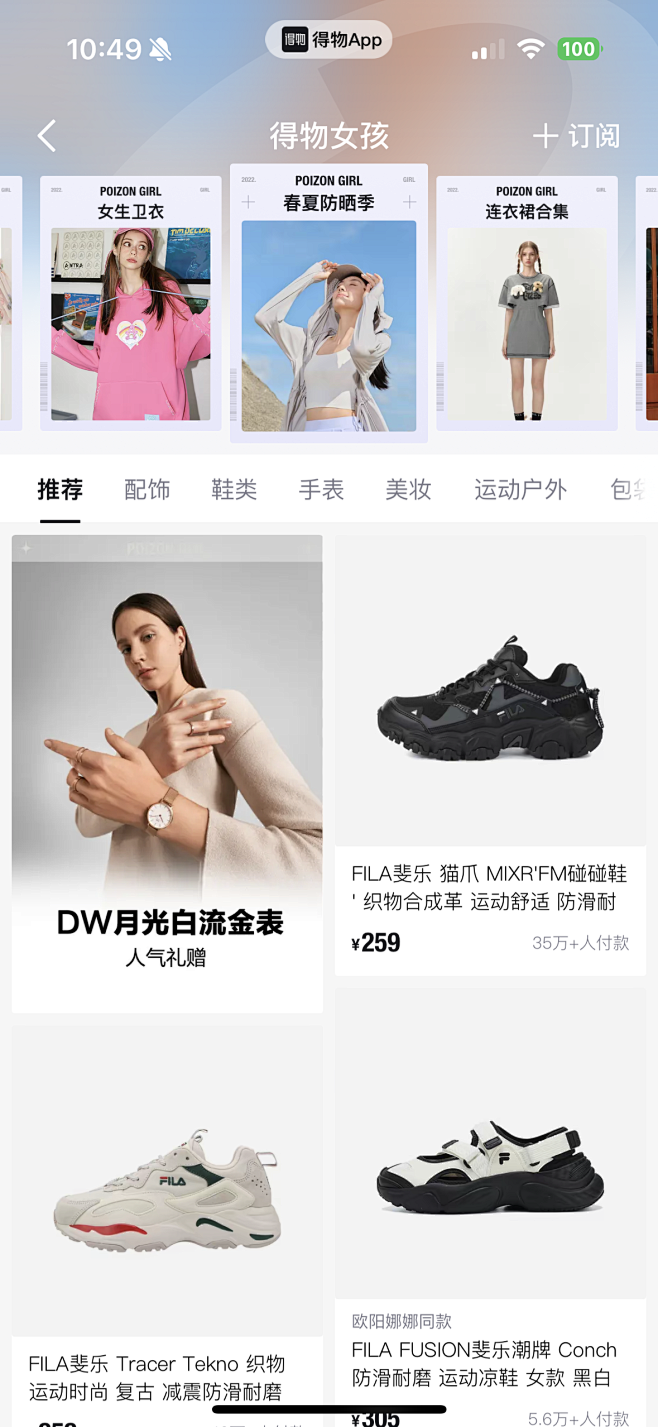
Task: Open the 连衣裙合集 collection card
Action: pyautogui.click(x=526, y=303)
